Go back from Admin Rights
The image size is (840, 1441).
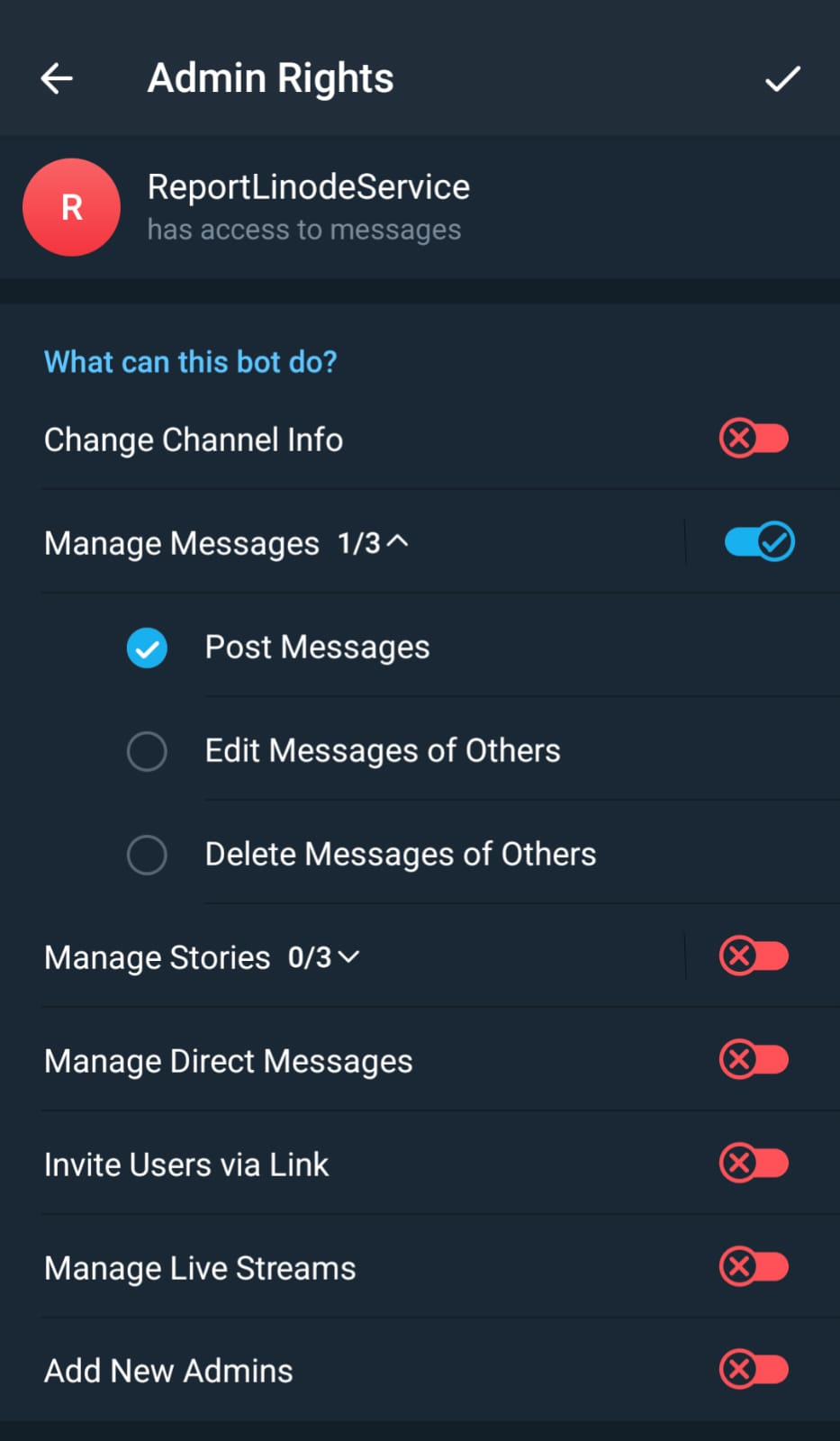pyautogui.click(x=57, y=78)
